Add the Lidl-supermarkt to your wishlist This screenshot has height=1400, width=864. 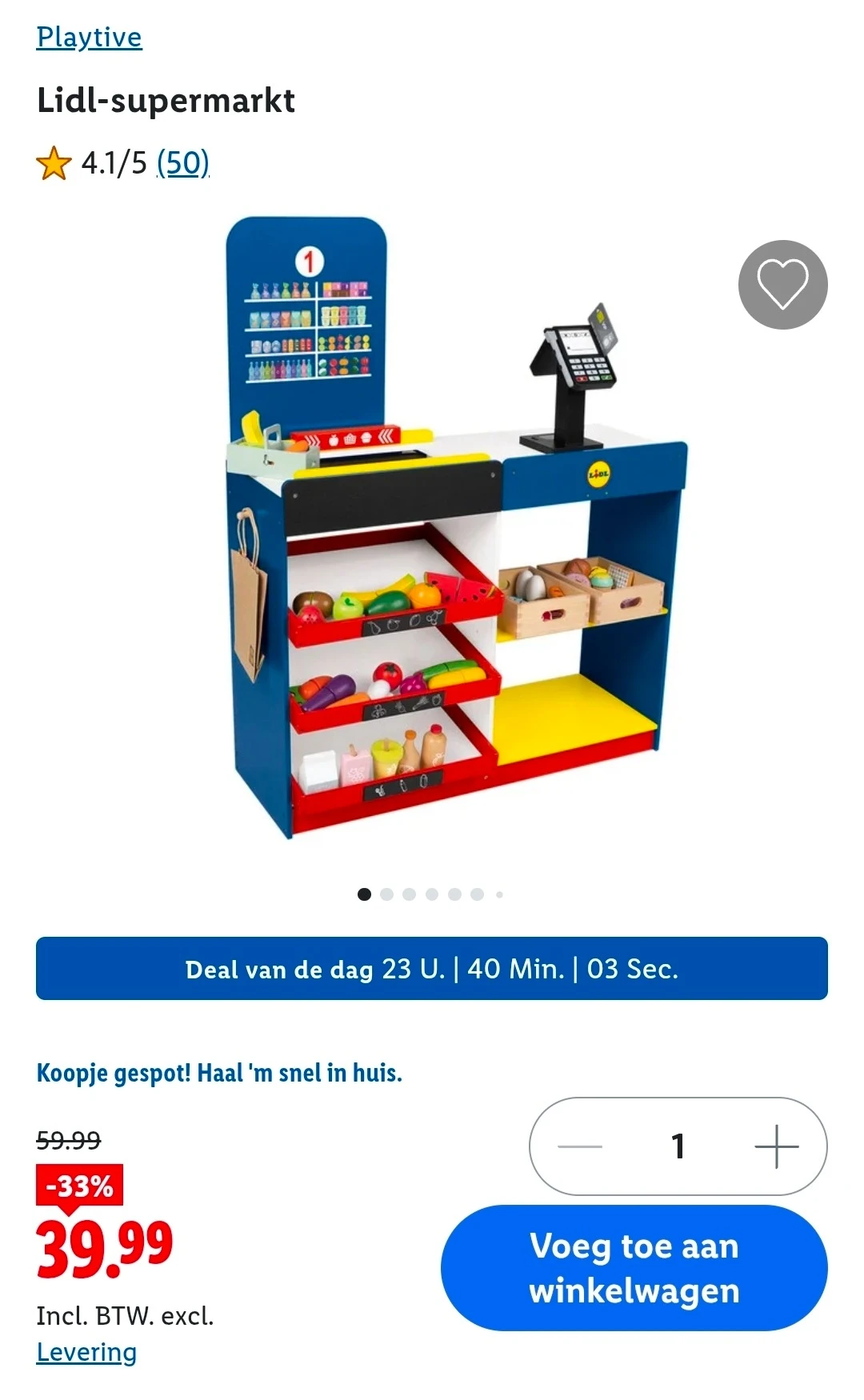[784, 285]
